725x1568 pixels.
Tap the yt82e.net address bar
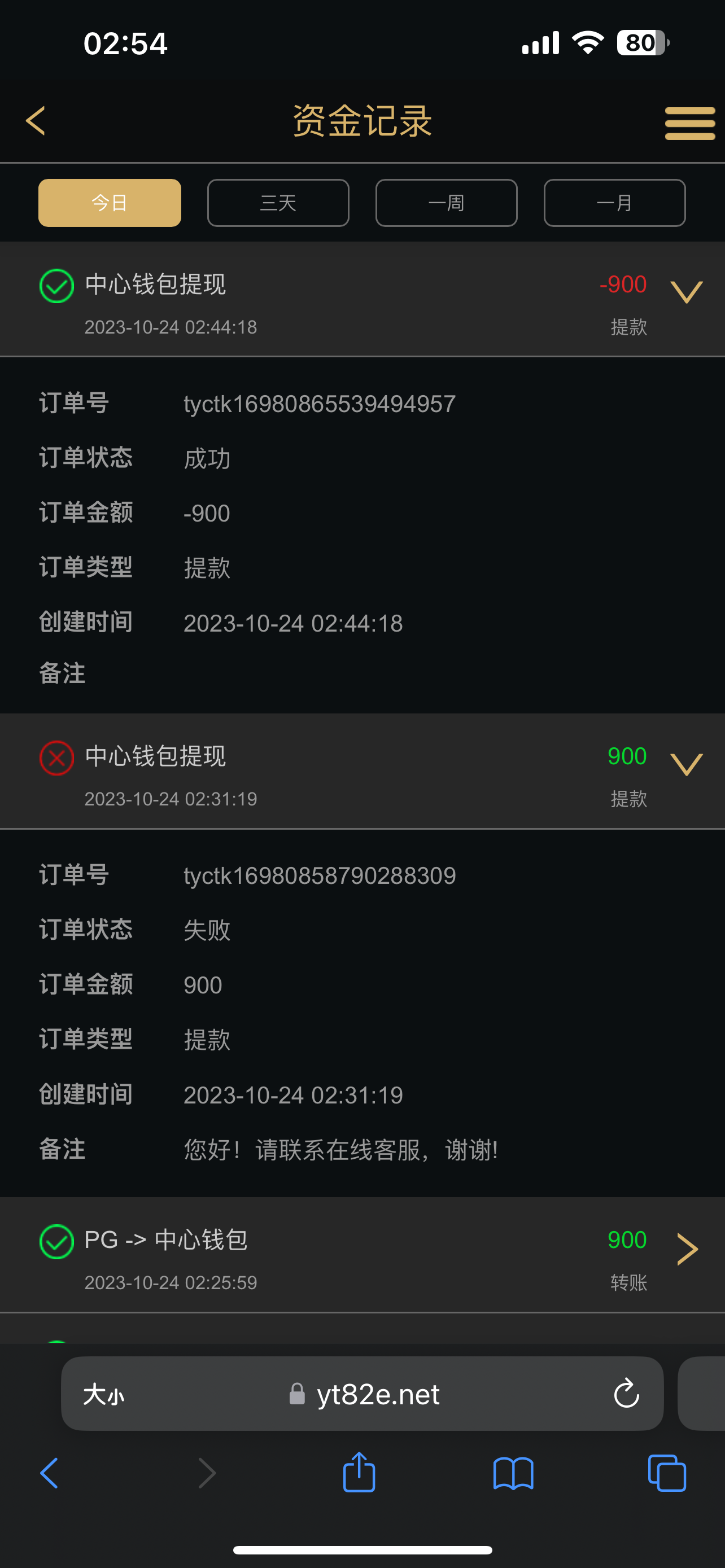coord(377,1395)
